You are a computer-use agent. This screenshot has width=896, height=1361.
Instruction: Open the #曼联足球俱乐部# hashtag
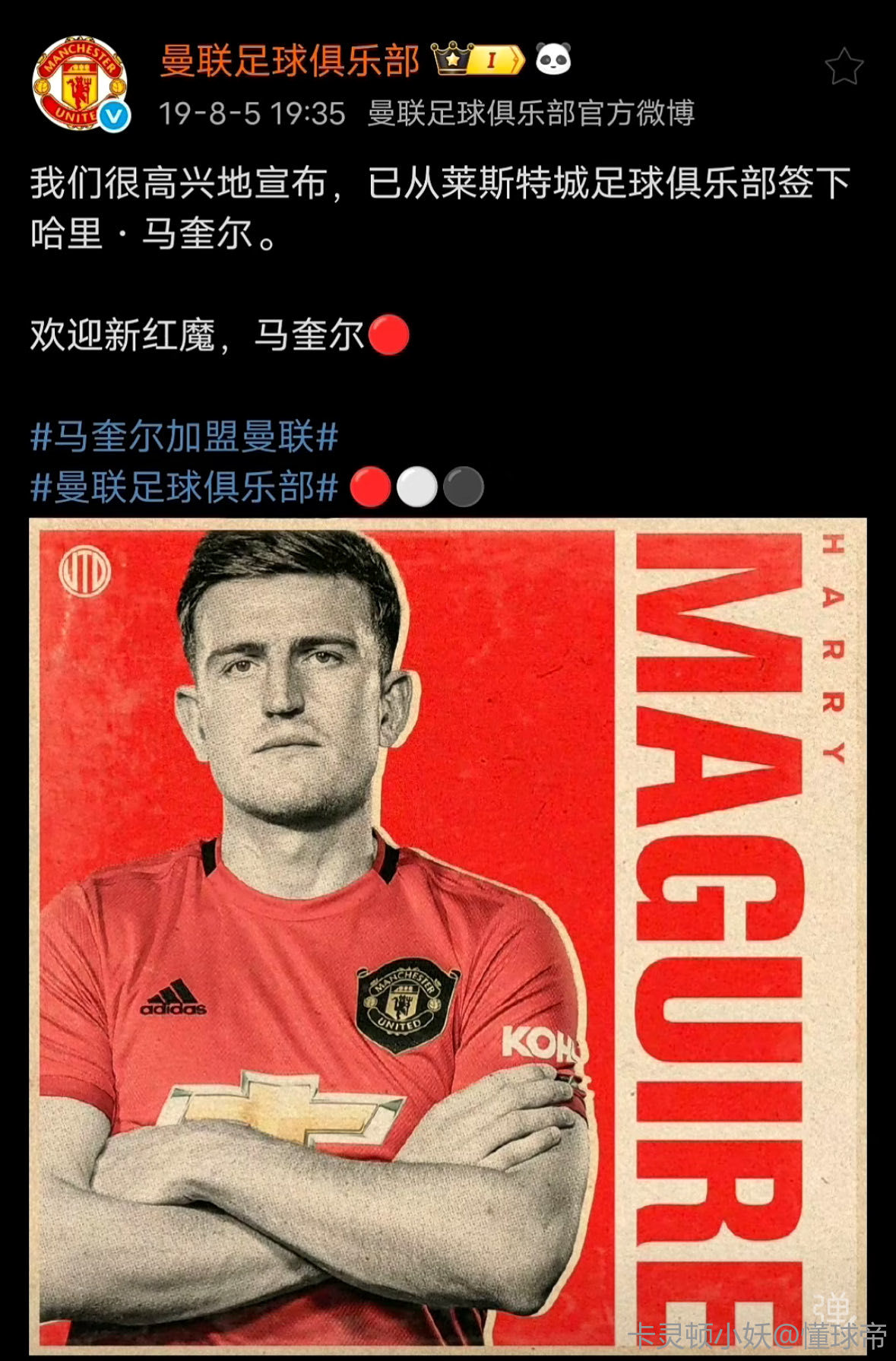click(184, 487)
